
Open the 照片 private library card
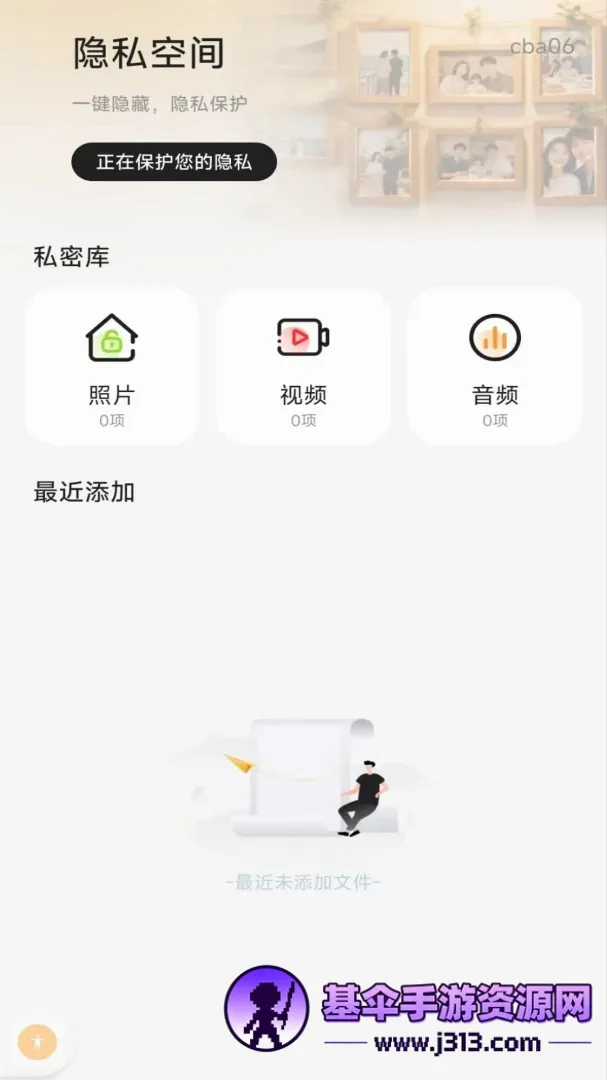point(112,367)
